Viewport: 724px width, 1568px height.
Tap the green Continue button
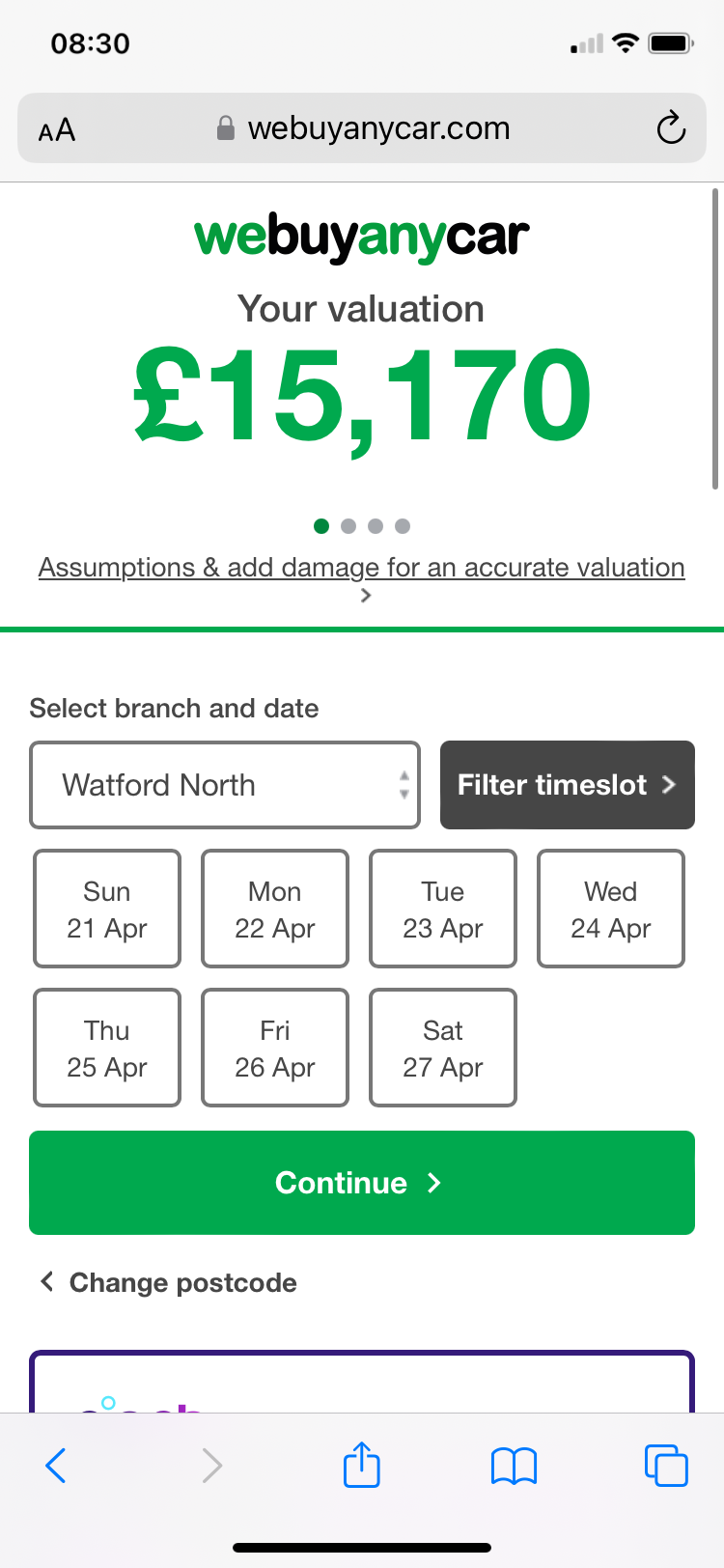click(362, 1183)
